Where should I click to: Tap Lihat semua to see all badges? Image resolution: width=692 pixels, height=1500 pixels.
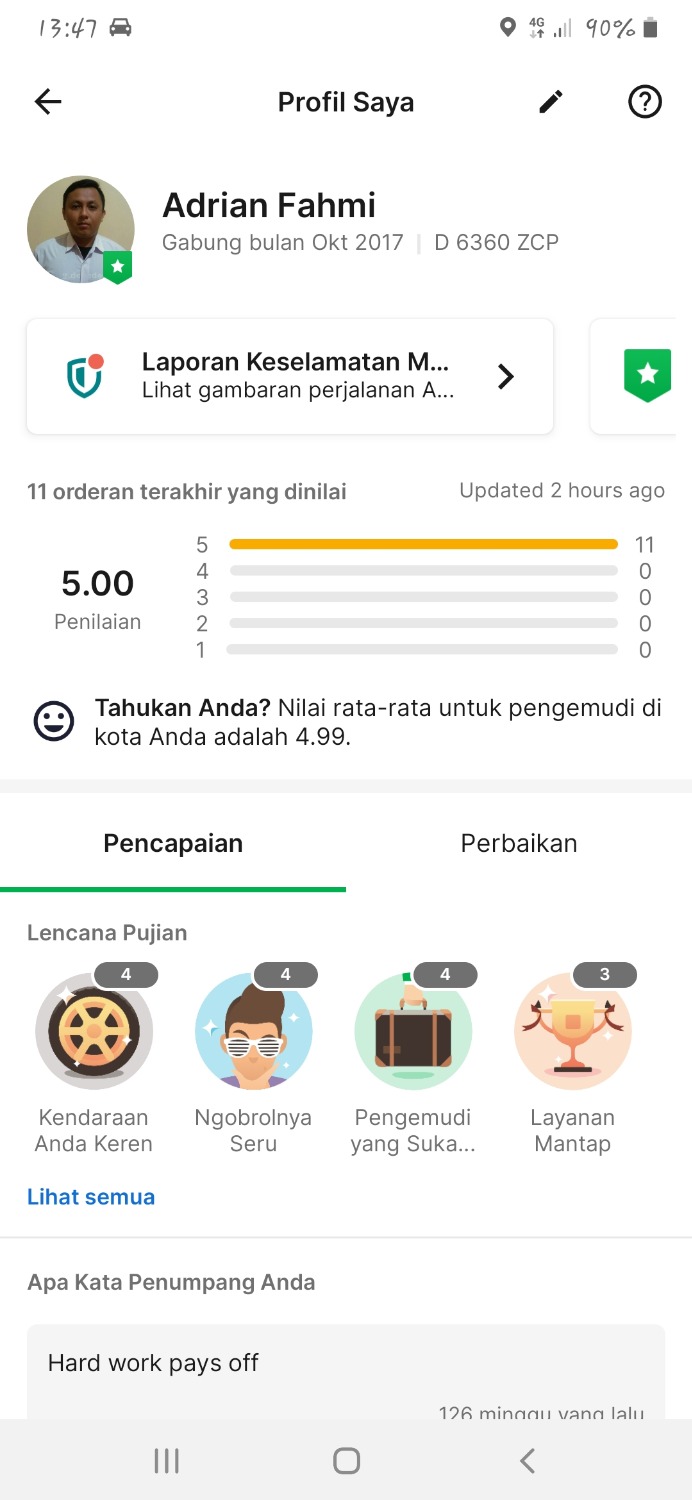click(91, 1197)
